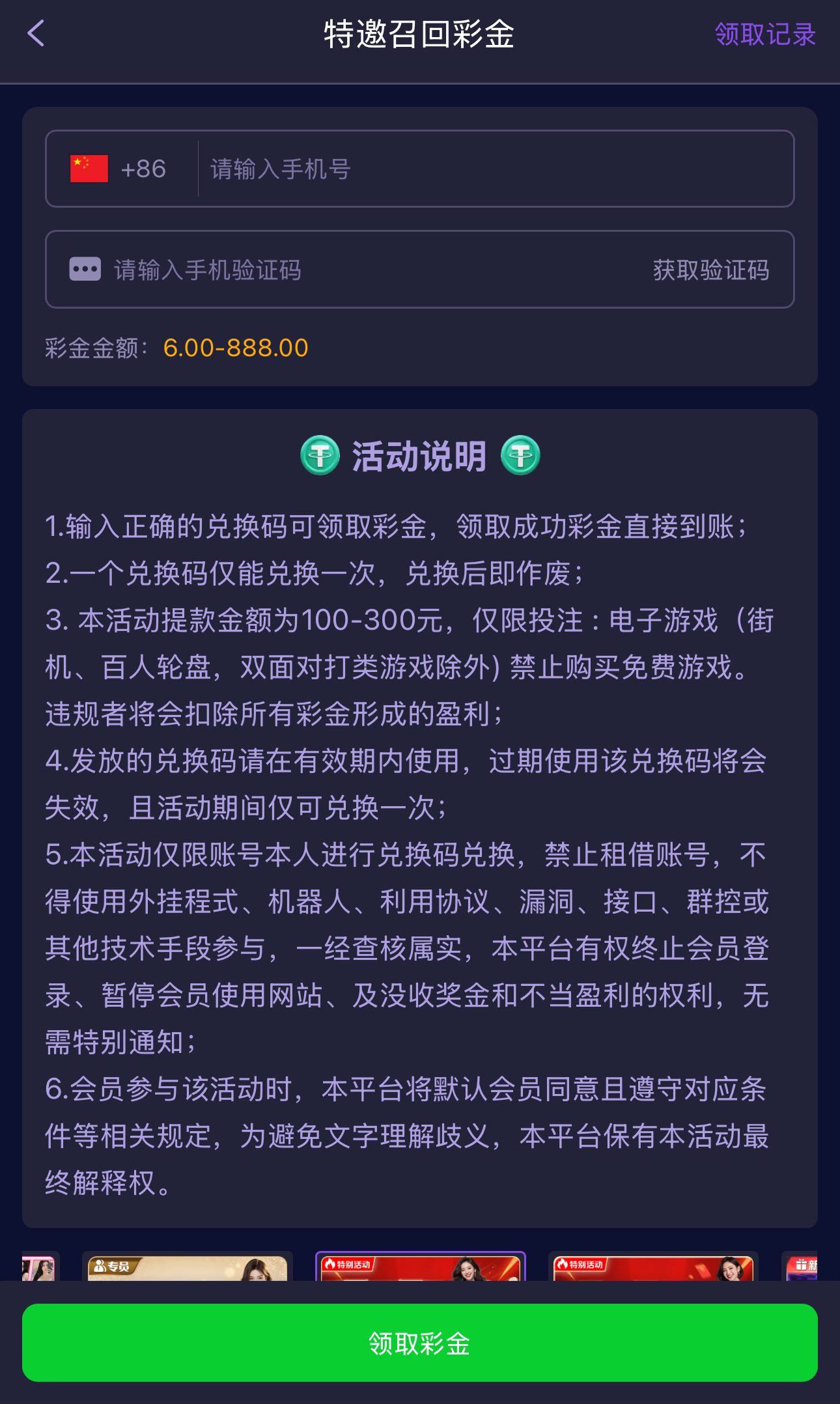Request a code with 获取验证码

click(x=710, y=270)
